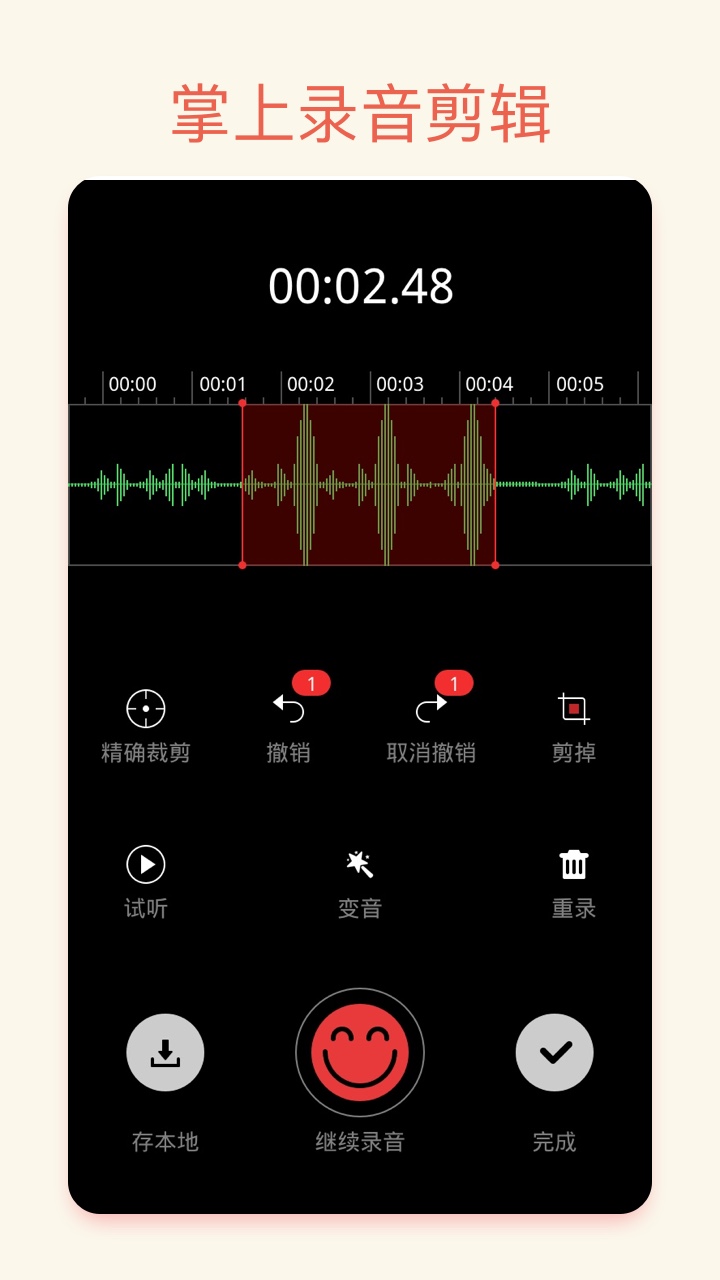Continue recording with the red smiley button
This screenshot has width=720, height=1280.
pyautogui.click(x=360, y=1052)
